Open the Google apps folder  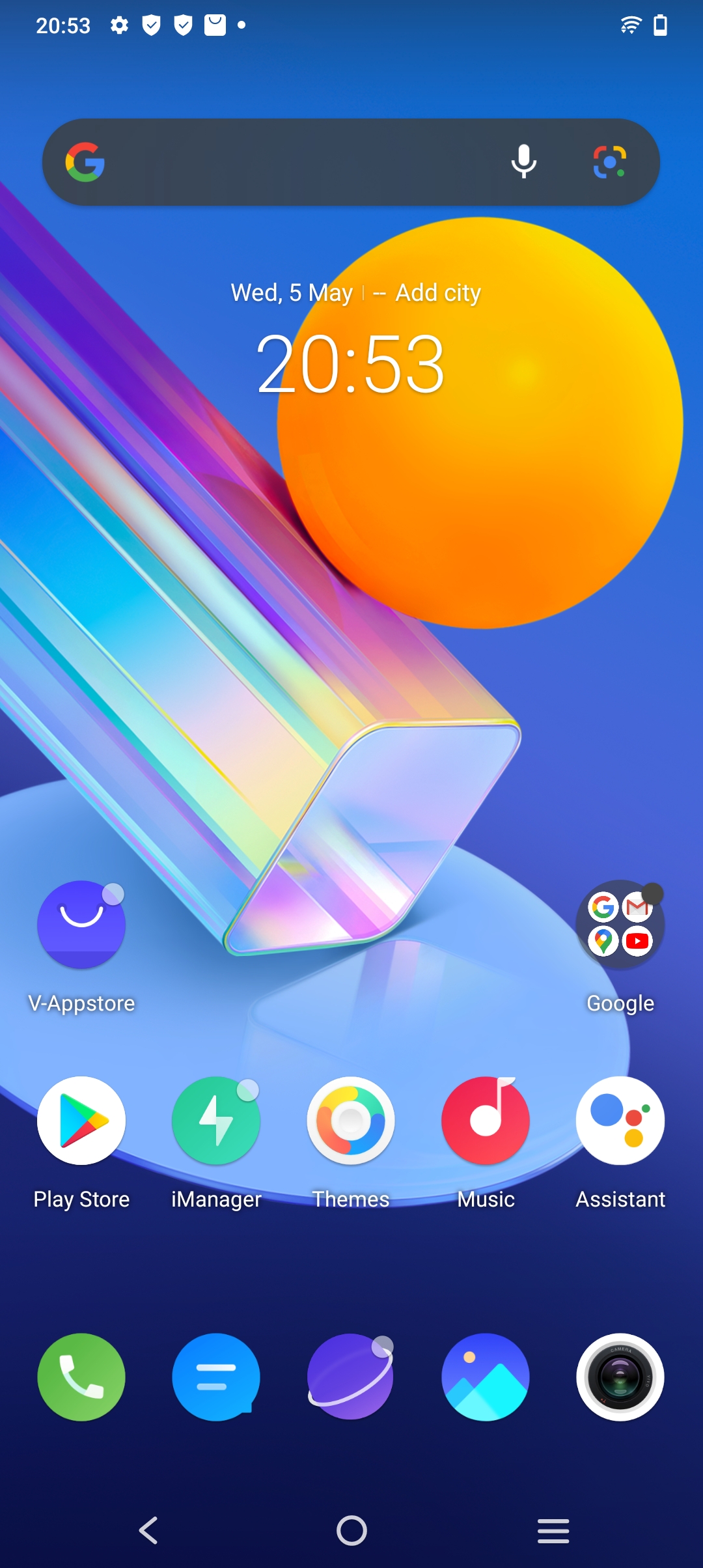point(620,925)
